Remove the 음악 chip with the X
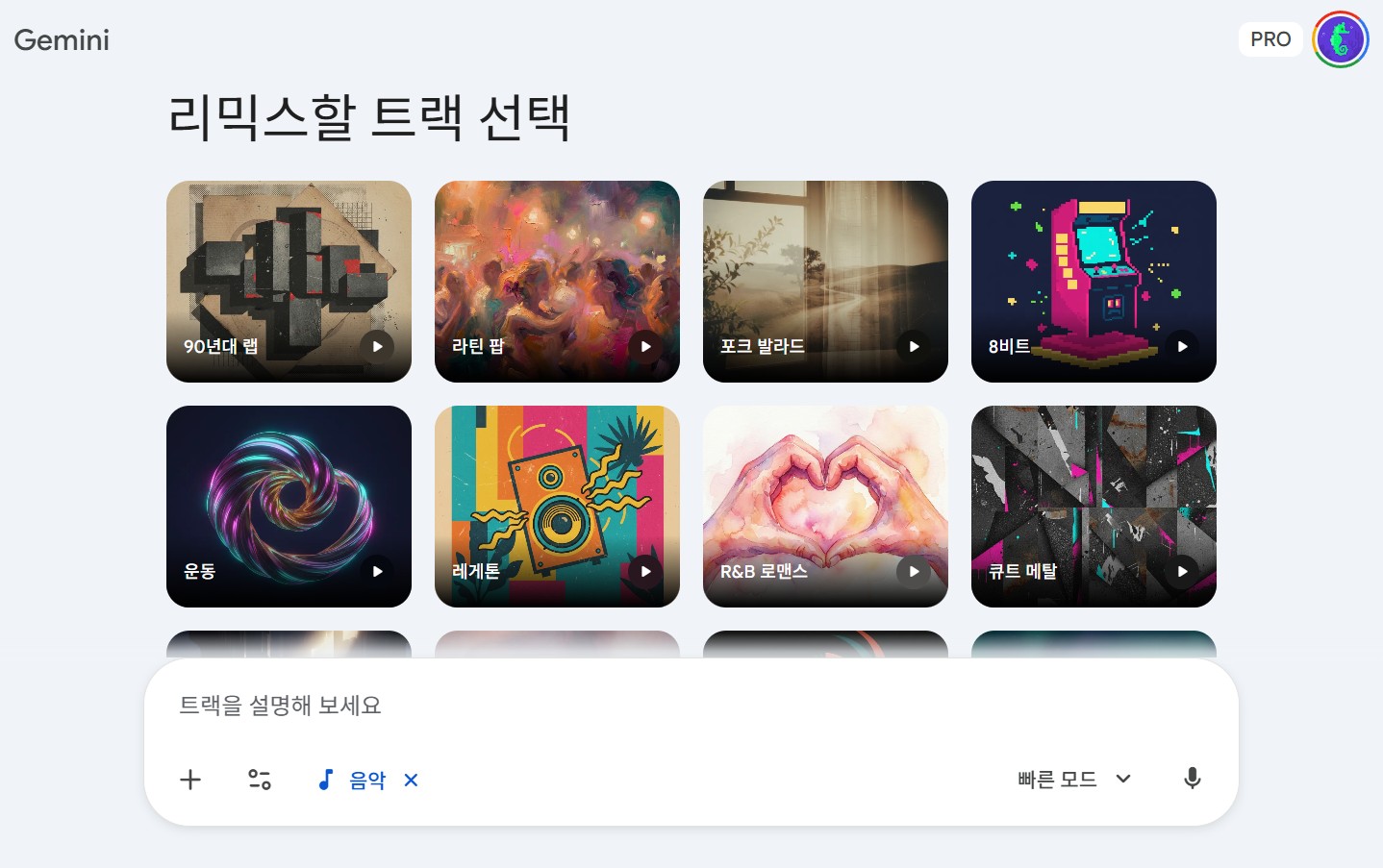Image resolution: width=1383 pixels, height=868 pixels. 411,780
